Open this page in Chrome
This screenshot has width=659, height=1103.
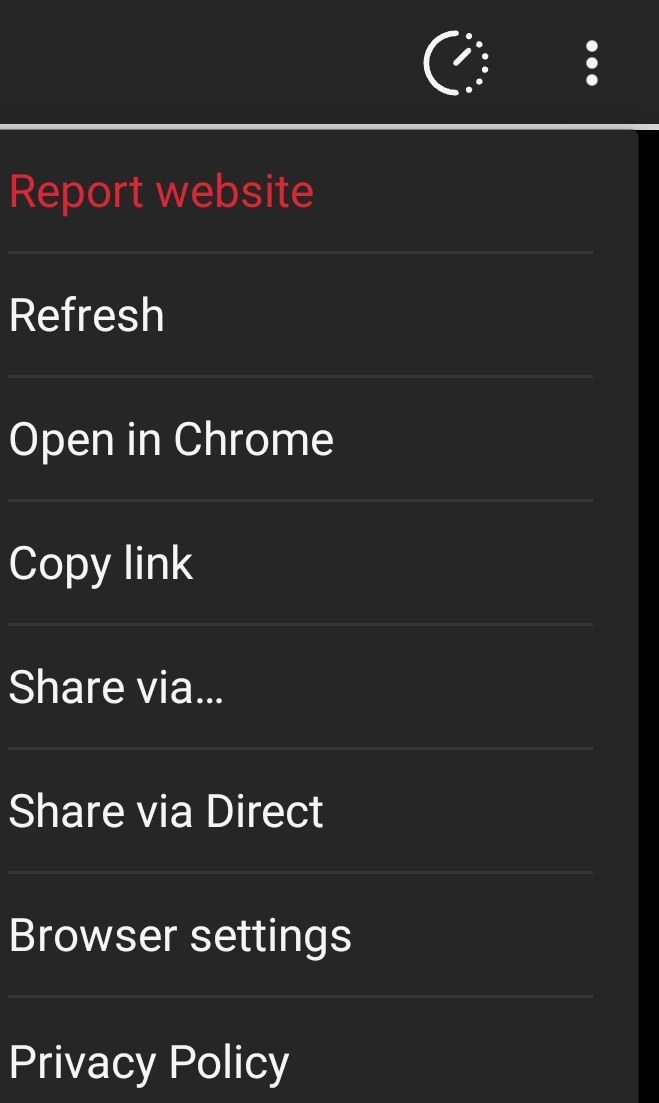click(171, 439)
